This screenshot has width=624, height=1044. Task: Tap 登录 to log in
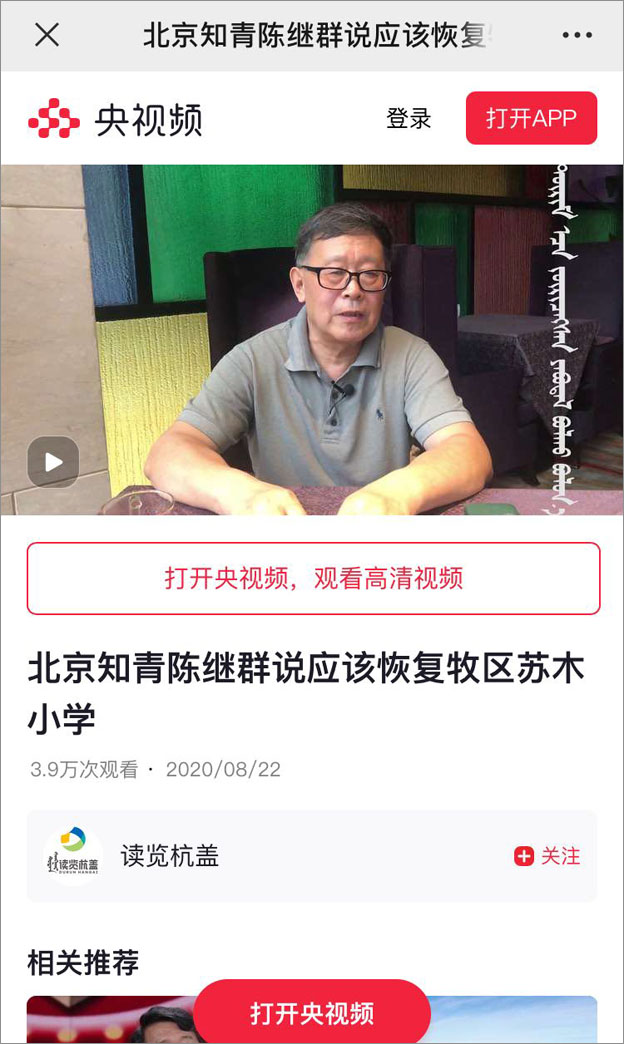(x=408, y=118)
